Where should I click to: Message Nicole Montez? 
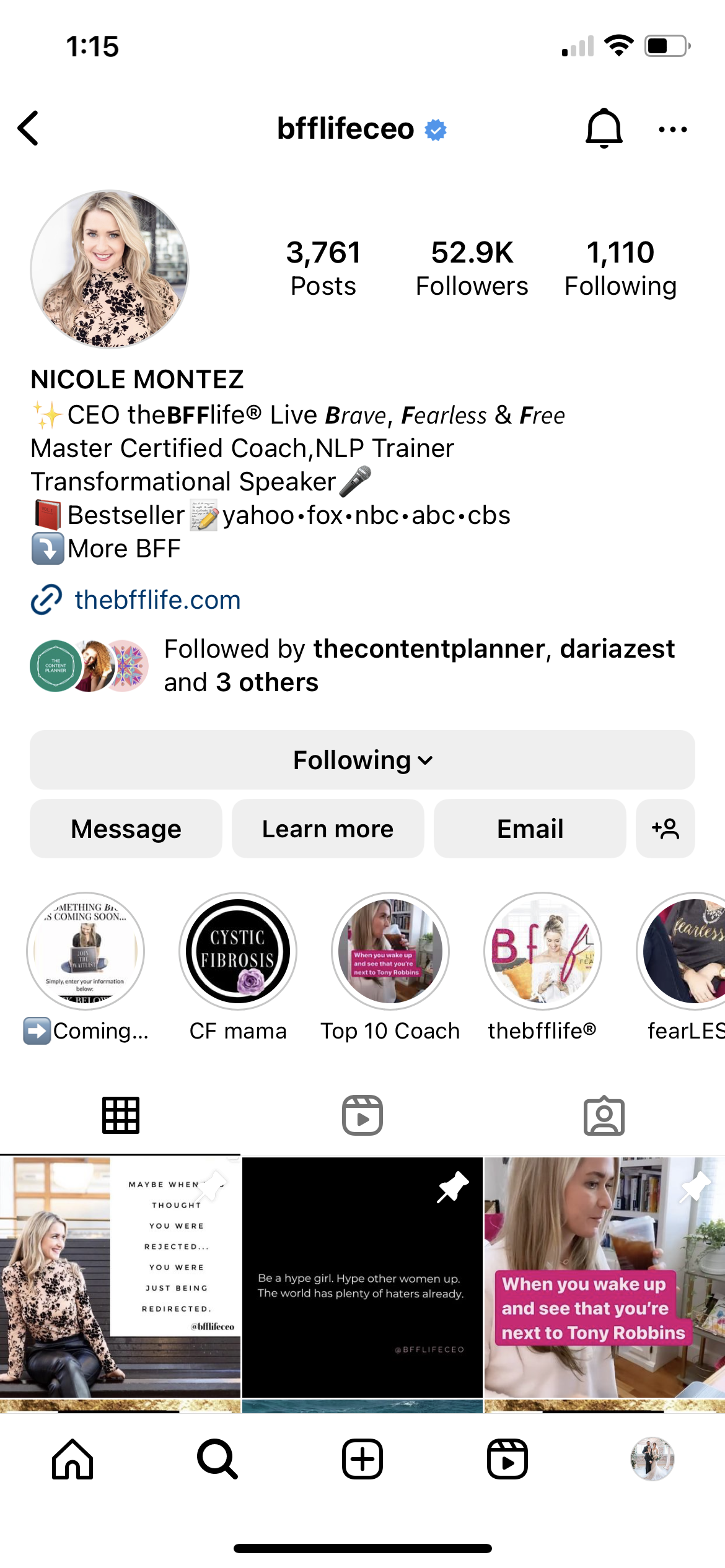126,829
